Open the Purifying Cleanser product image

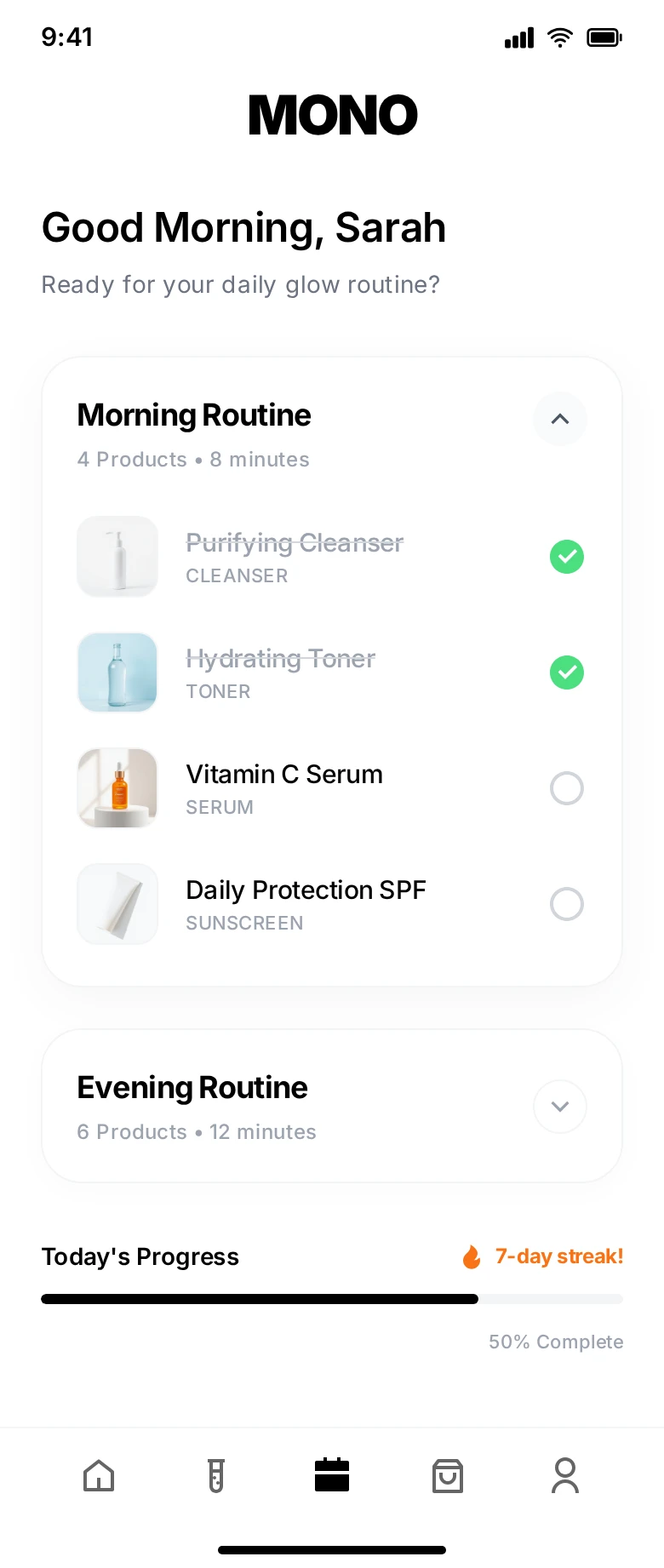point(117,557)
